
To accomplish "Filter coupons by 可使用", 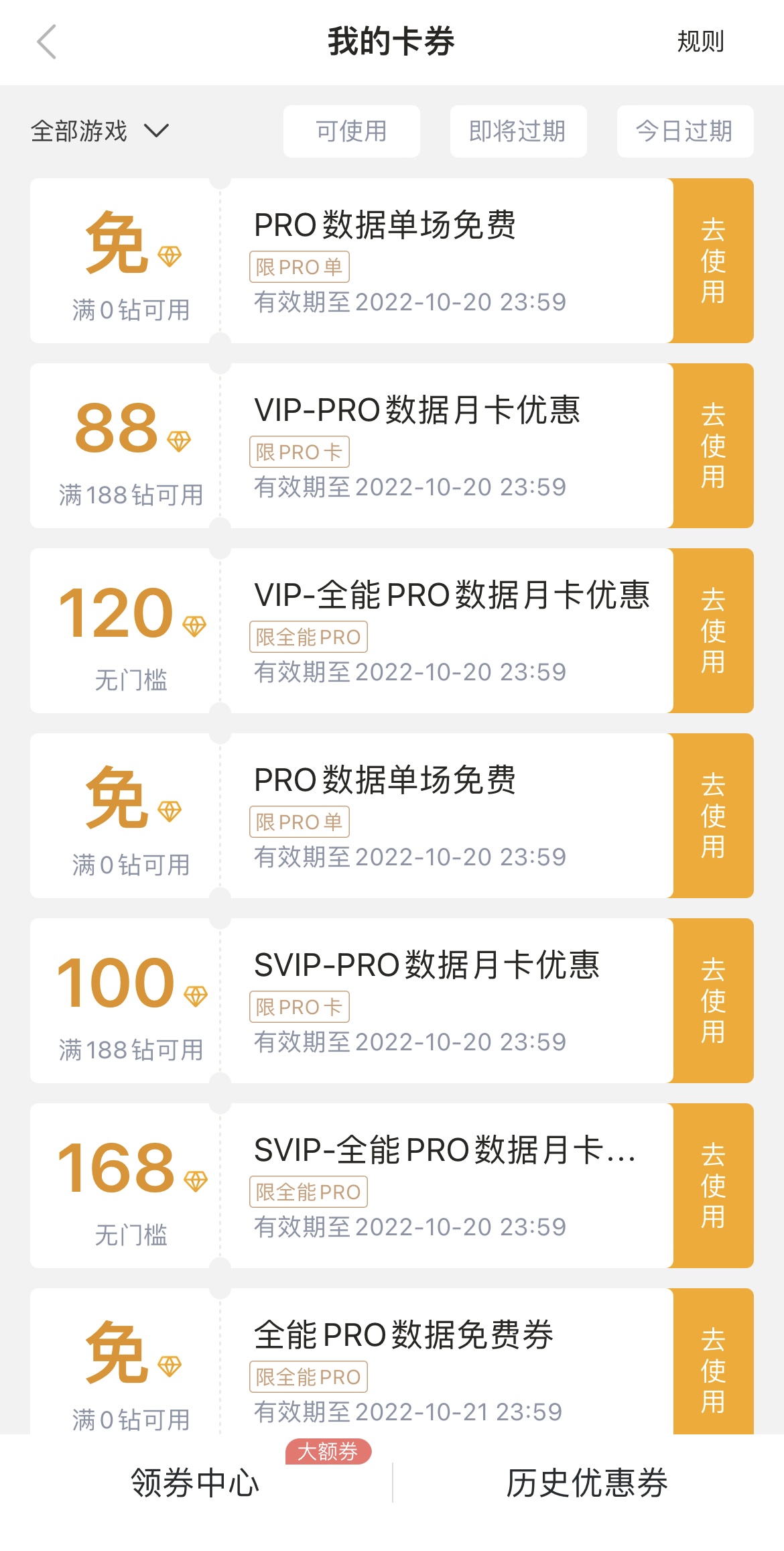I will point(351,131).
